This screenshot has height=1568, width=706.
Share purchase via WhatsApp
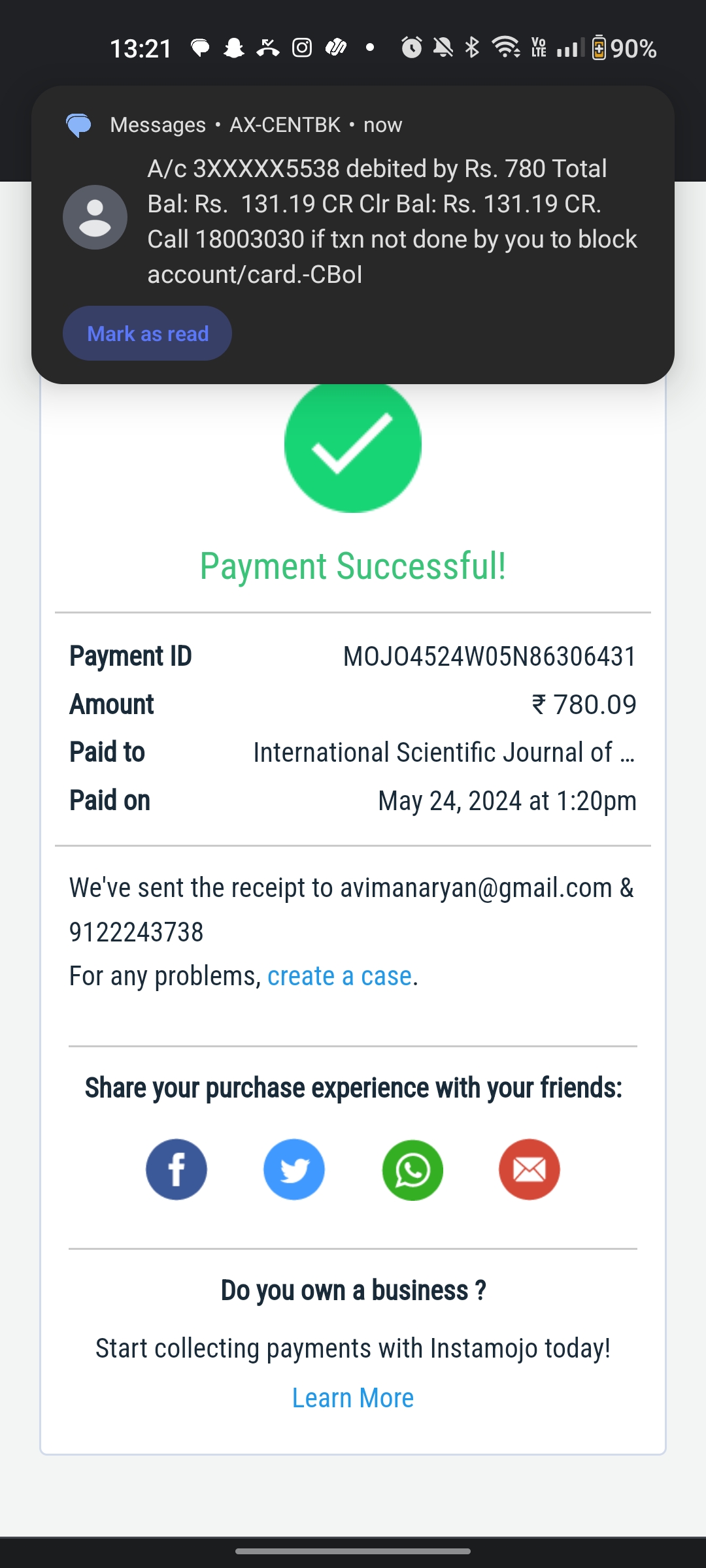coord(412,1169)
